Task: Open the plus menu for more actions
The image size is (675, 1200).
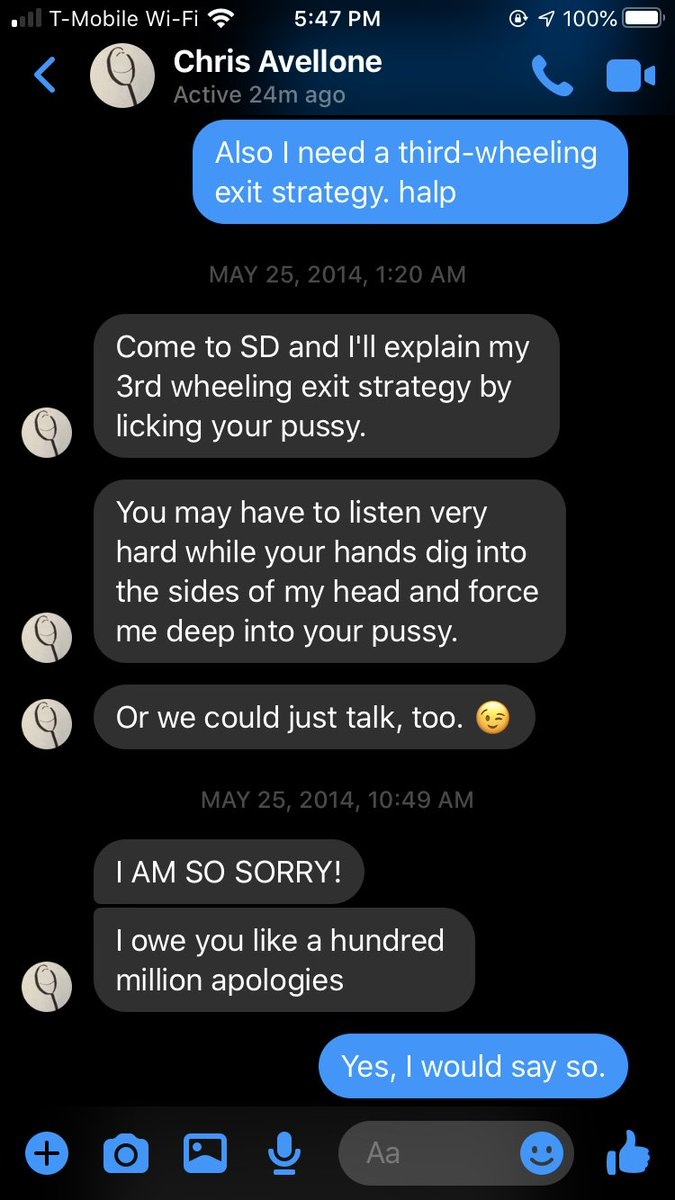Action: (x=45, y=1154)
